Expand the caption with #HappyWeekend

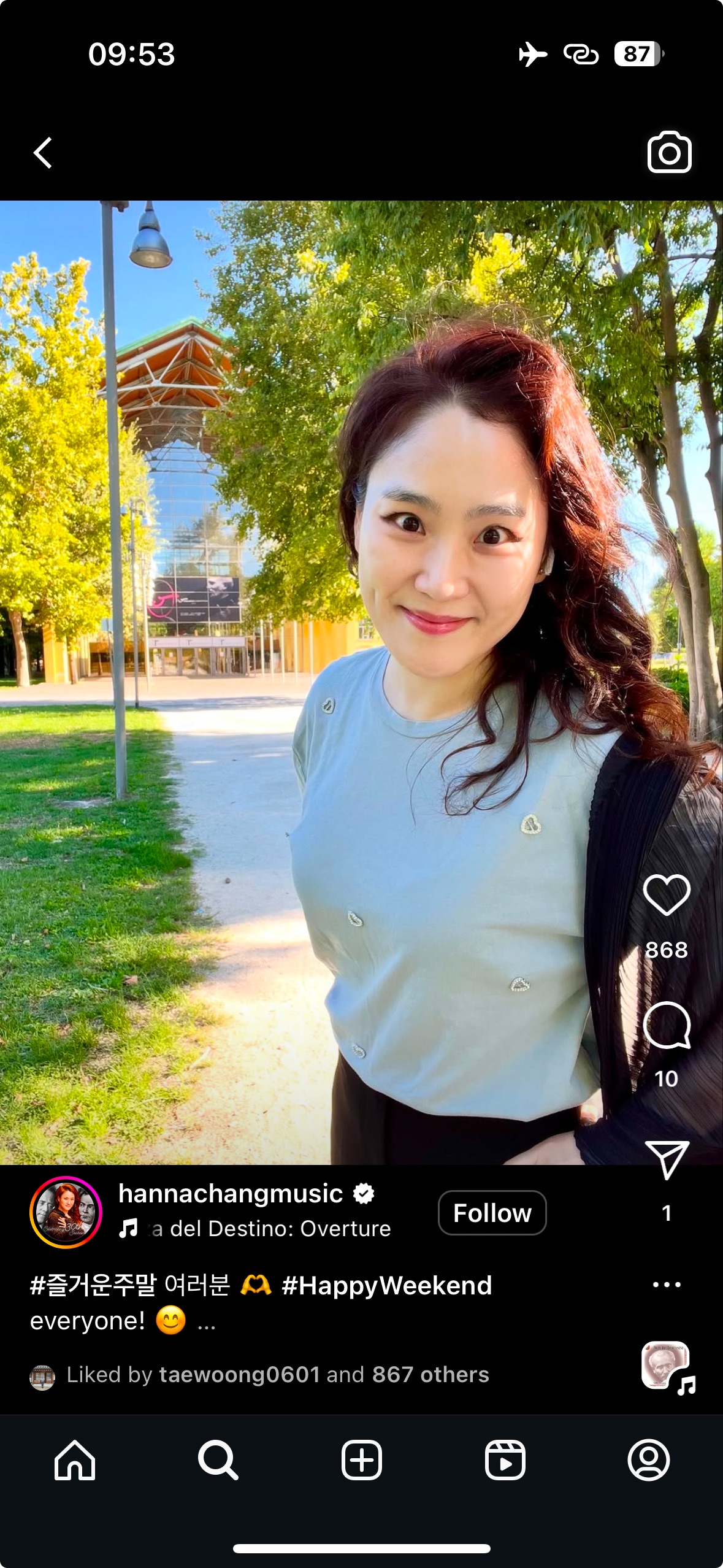(x=207, y=1321)
